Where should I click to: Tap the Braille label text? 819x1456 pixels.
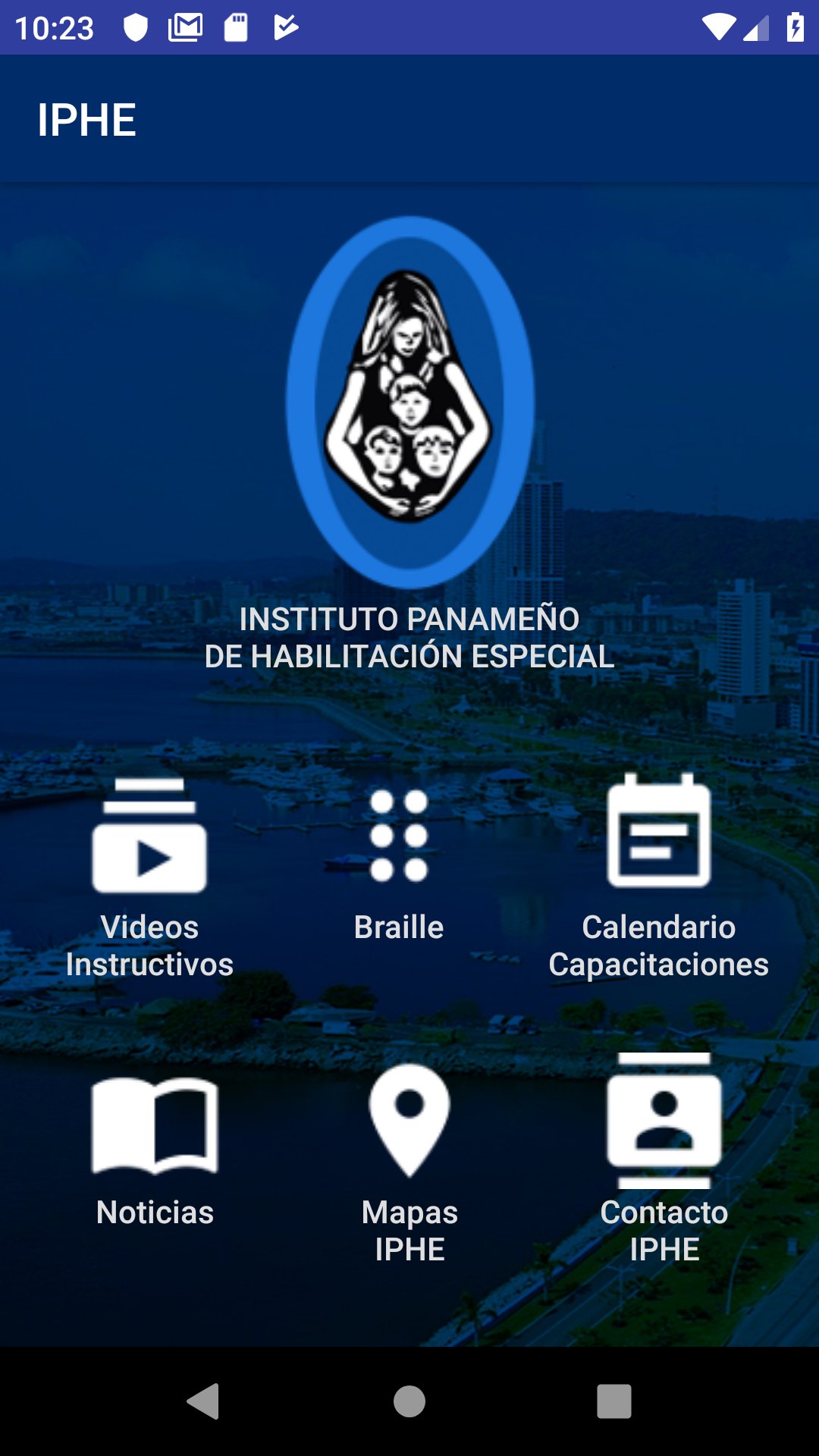(x=400, y=927)
